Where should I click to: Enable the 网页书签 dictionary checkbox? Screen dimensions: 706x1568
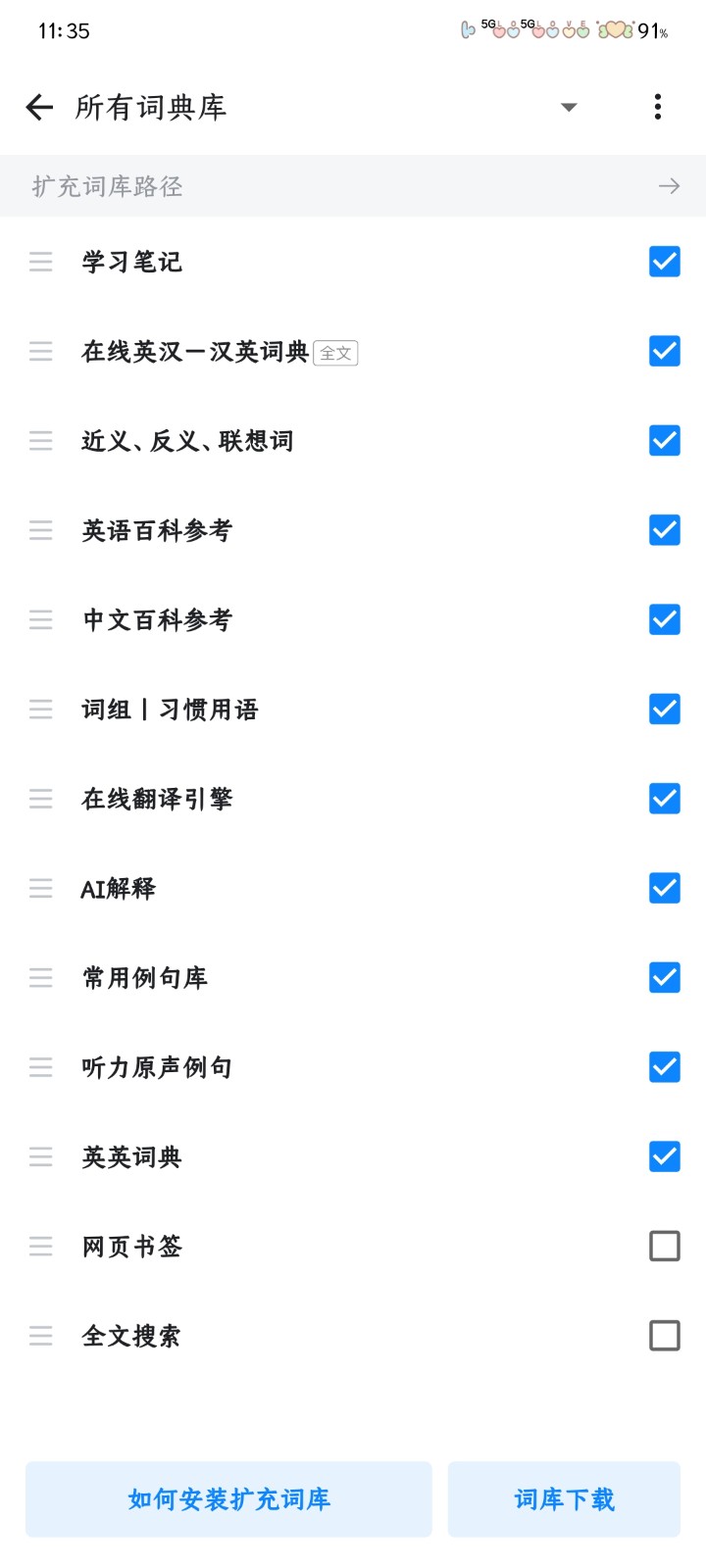tap(664, 1246)
